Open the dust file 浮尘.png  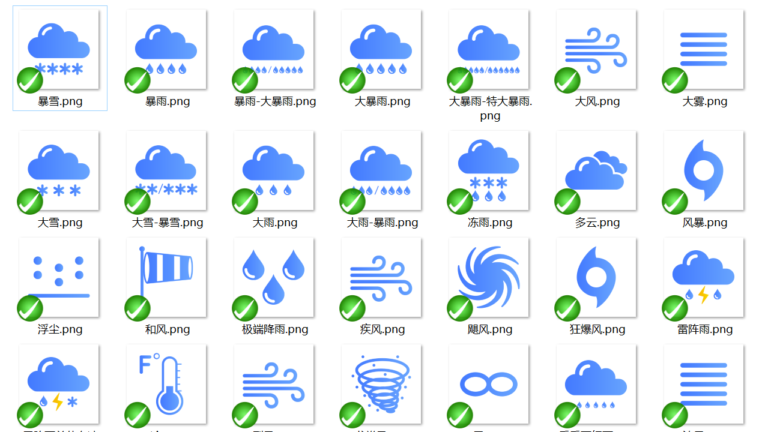click(60, 277)
